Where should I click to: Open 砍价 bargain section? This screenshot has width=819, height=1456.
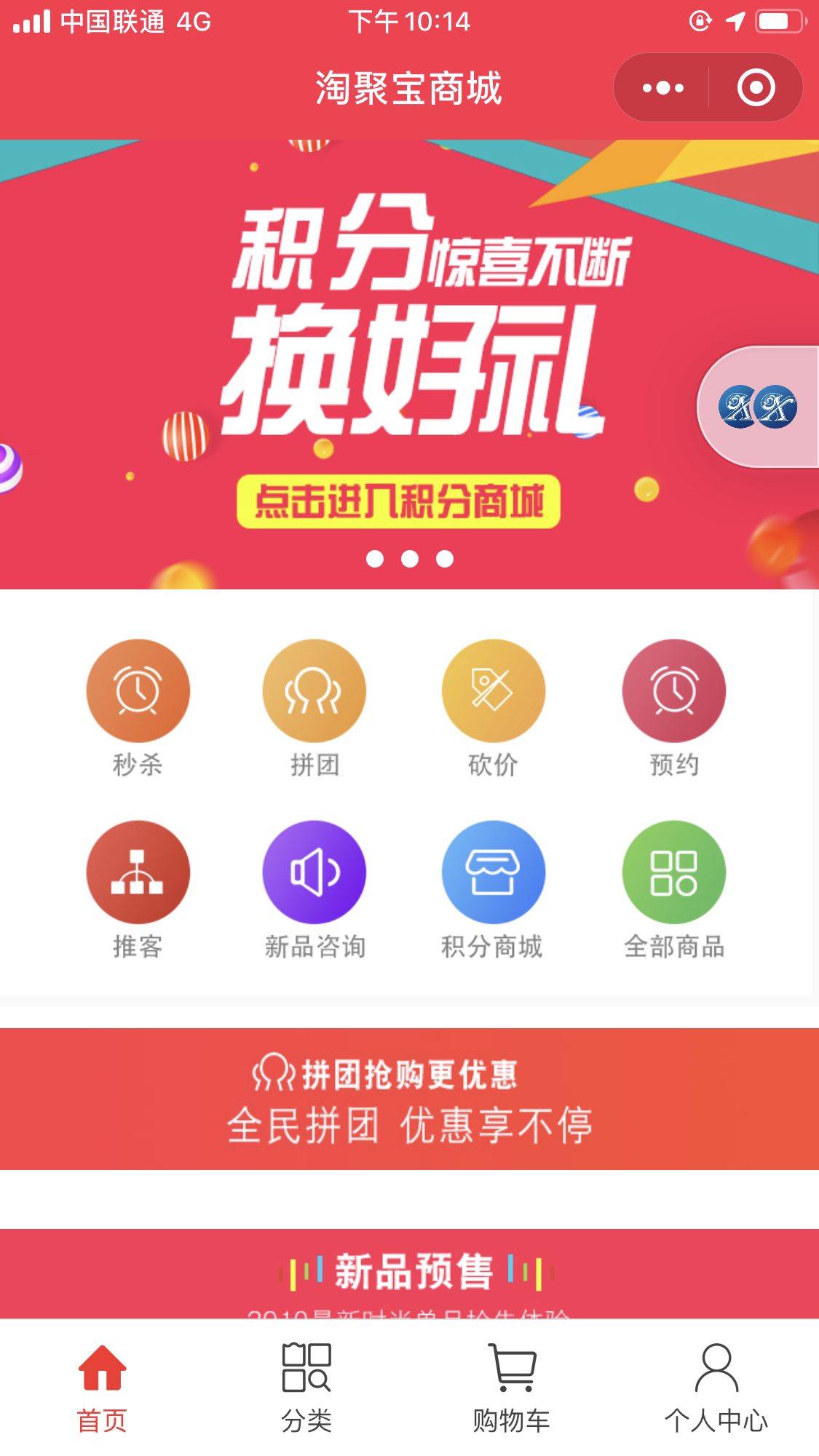493,691
